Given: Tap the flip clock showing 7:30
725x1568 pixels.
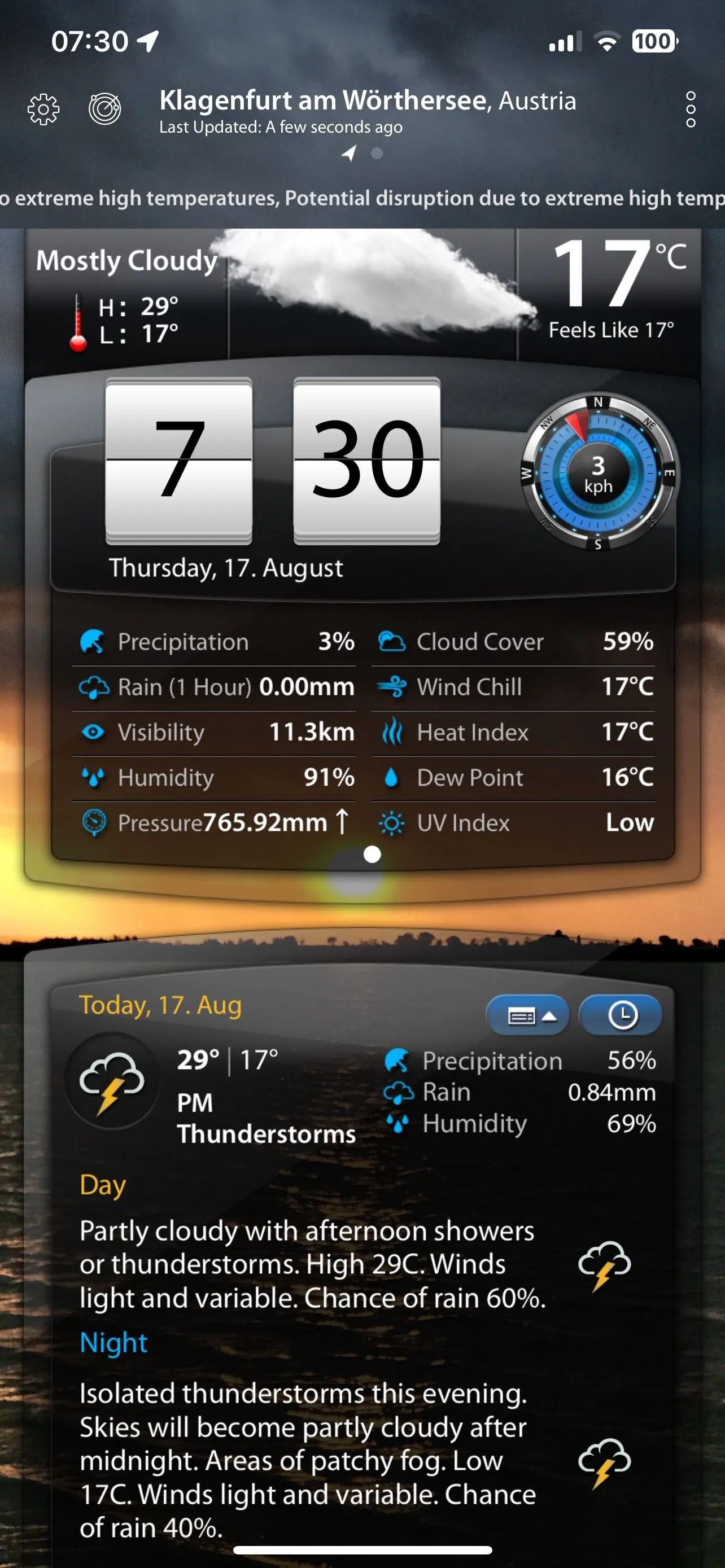Looking at the screenshot, I should [x=272, y=460].
